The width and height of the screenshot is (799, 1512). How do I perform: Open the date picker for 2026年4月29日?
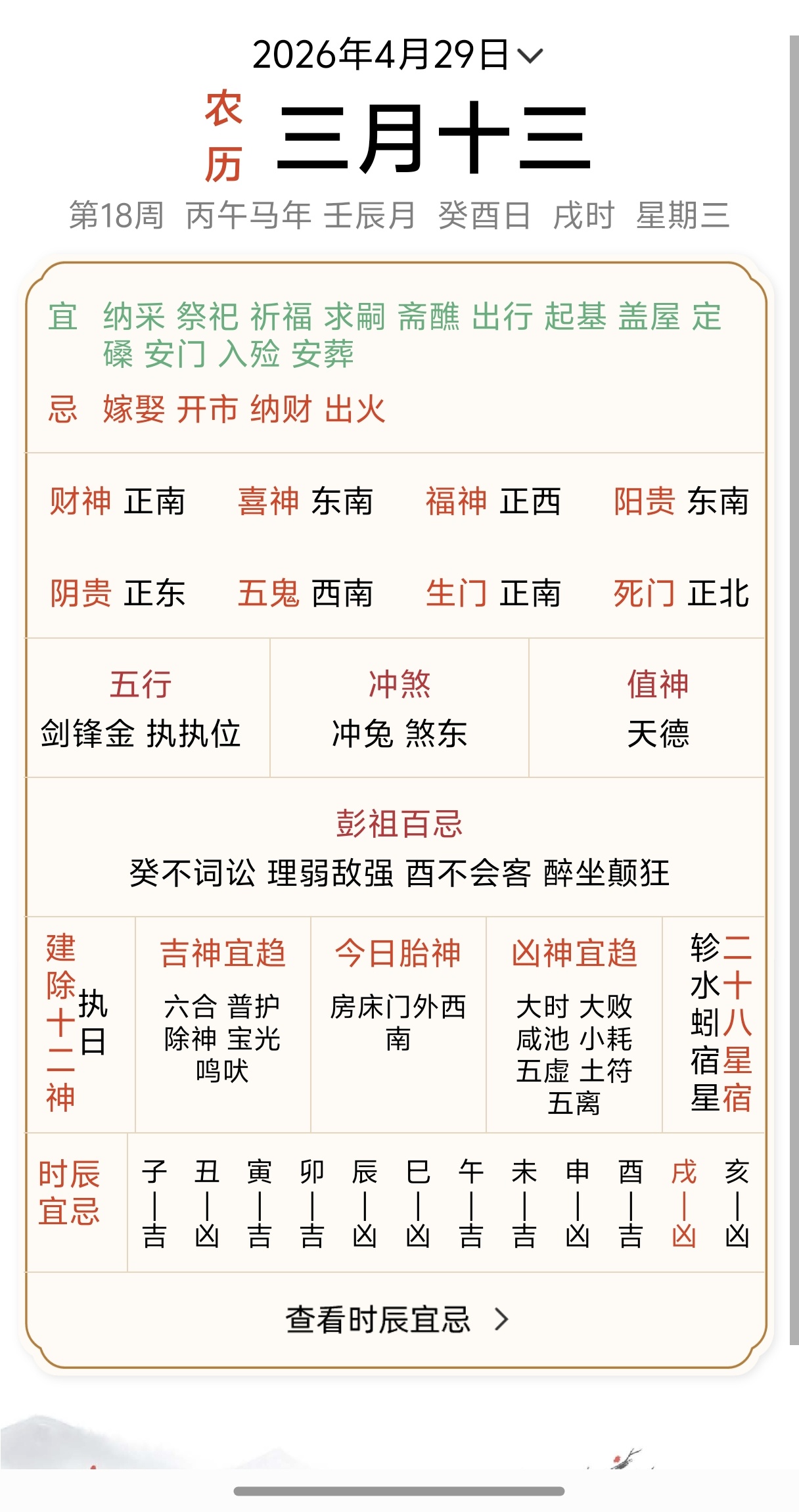398,55
